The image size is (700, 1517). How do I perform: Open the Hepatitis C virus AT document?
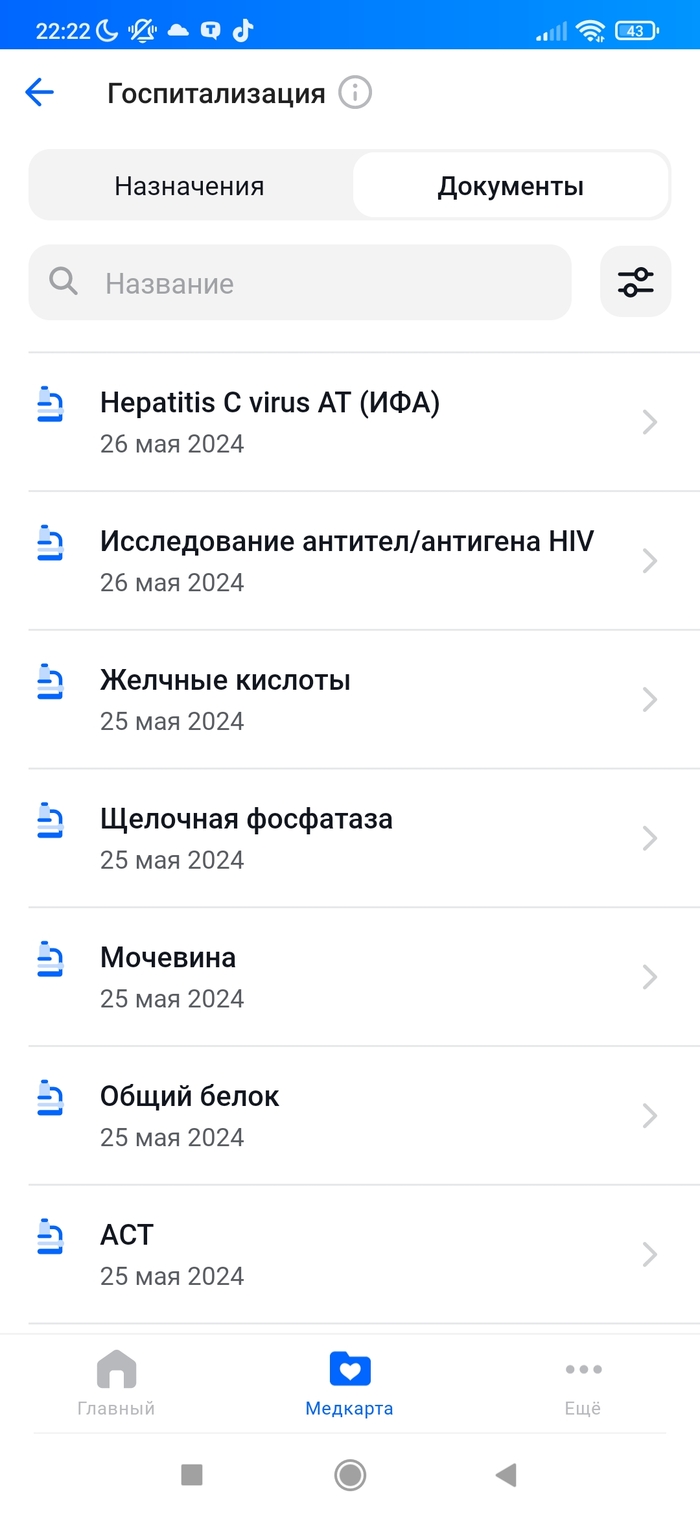coord(350,421)
